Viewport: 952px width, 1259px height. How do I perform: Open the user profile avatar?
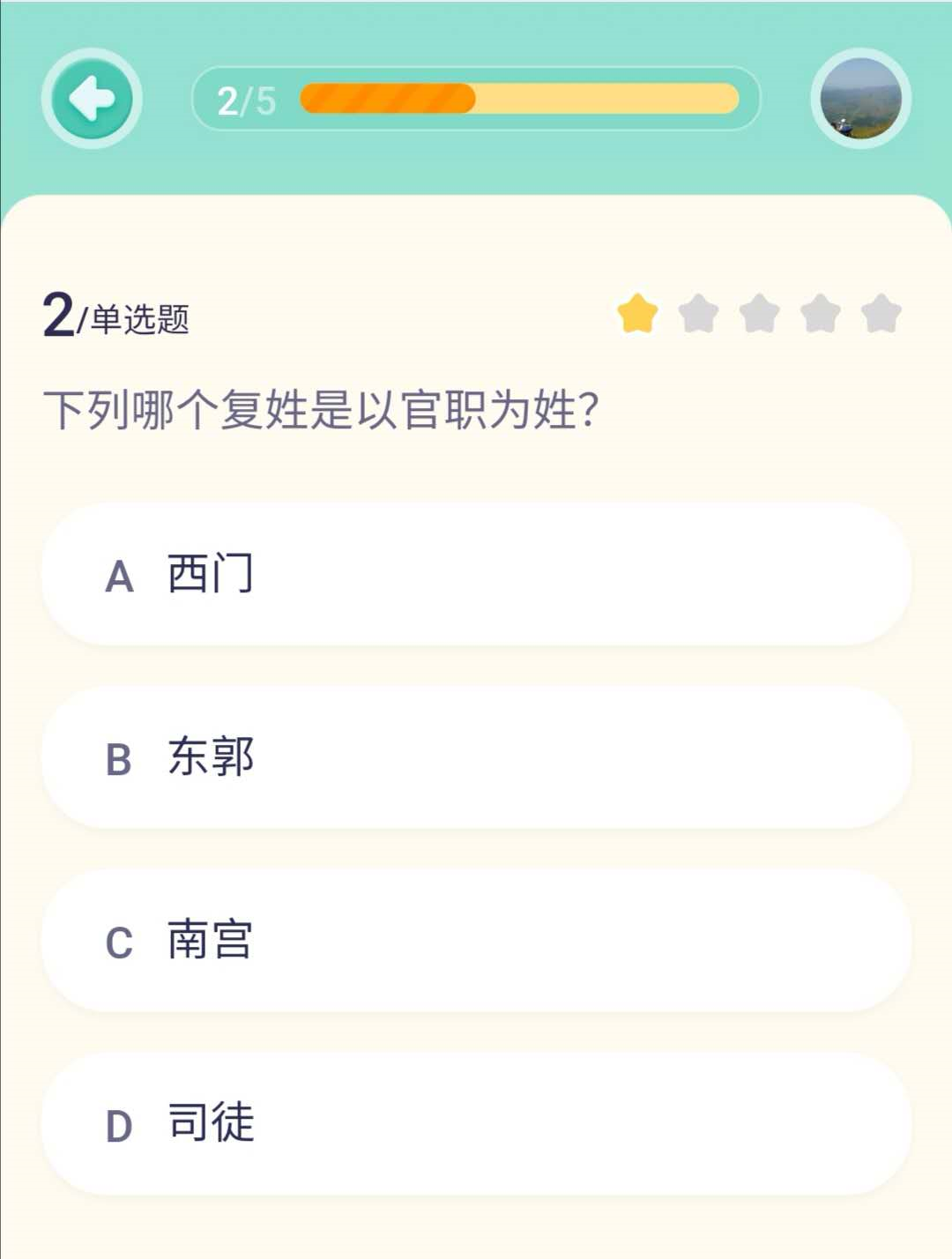859,100
